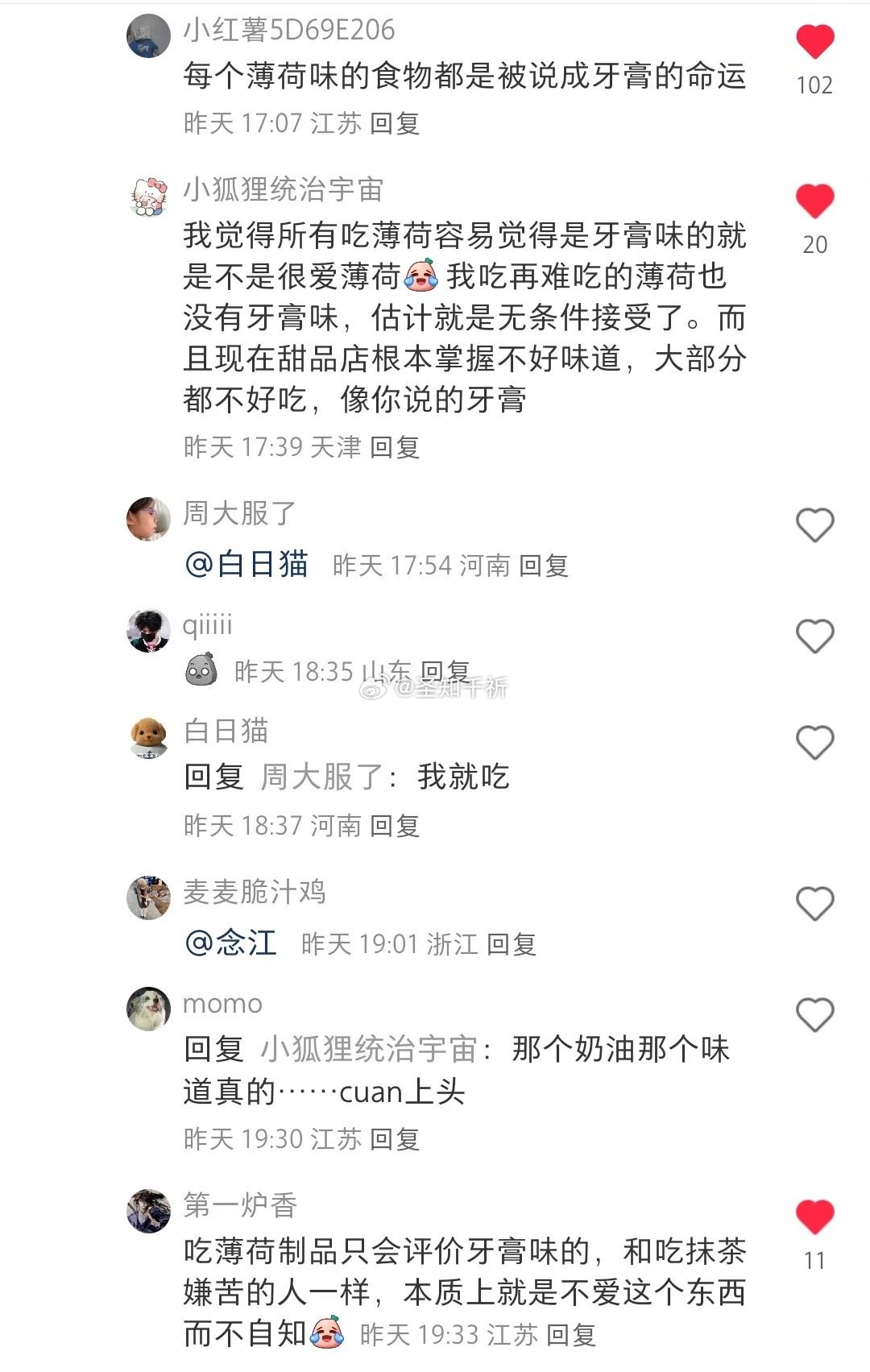The image size is (870, 1372).
Task: Reply to momo's comment
Action: coord(395,1139)
